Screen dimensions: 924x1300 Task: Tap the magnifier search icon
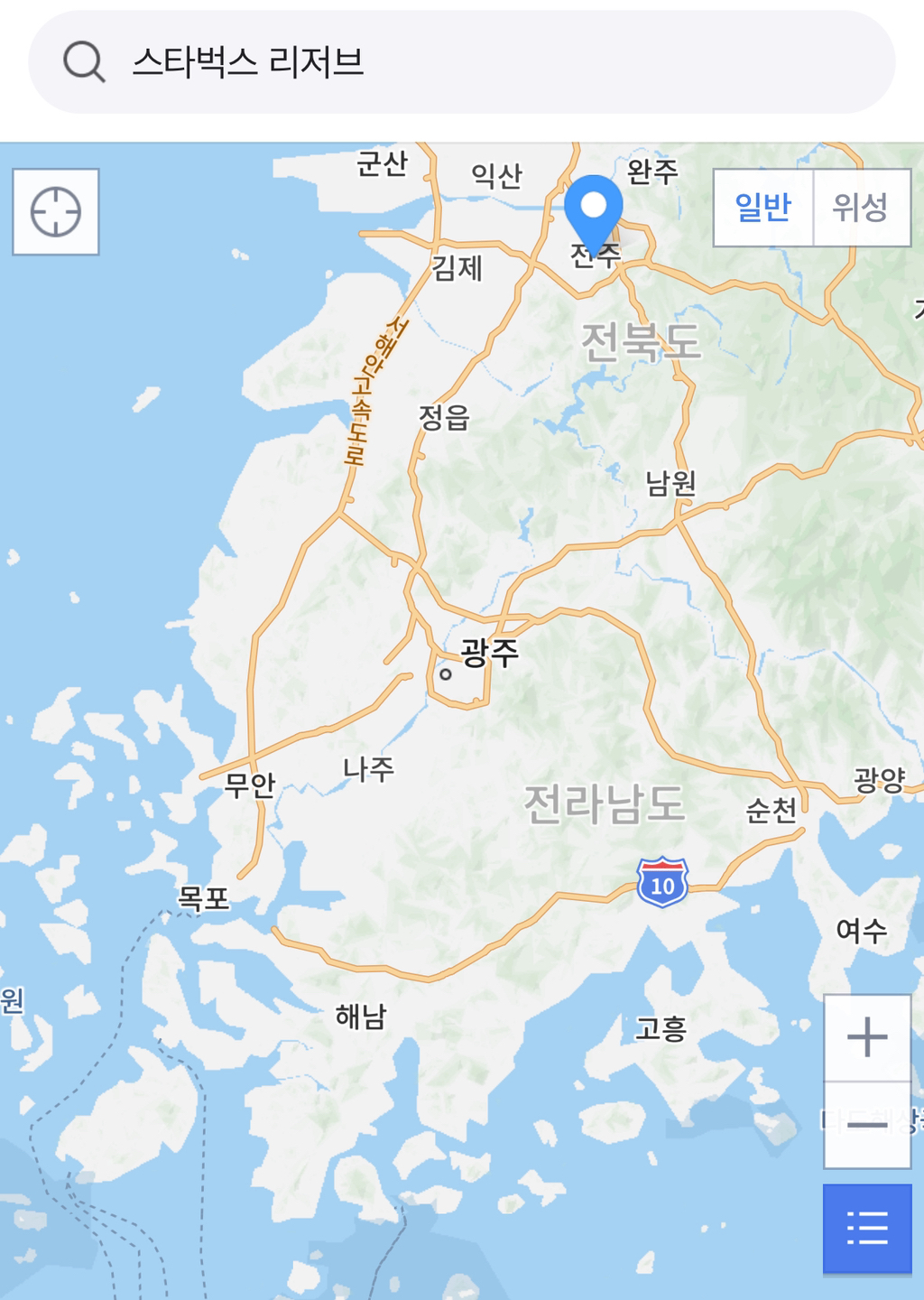pos(84,62)
